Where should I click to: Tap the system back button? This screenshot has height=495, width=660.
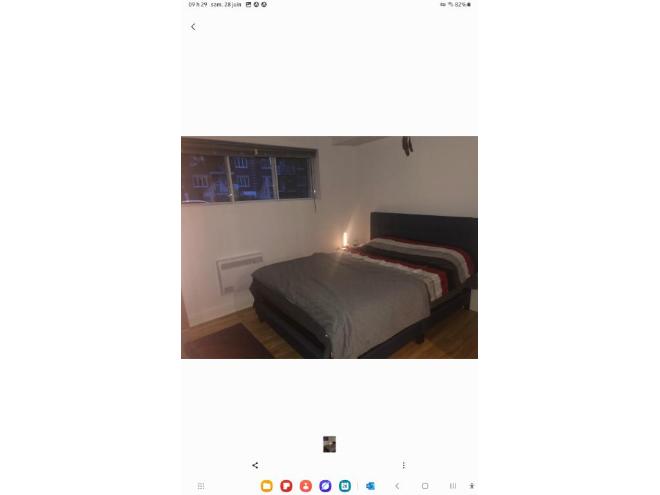[x=397, y=486]
